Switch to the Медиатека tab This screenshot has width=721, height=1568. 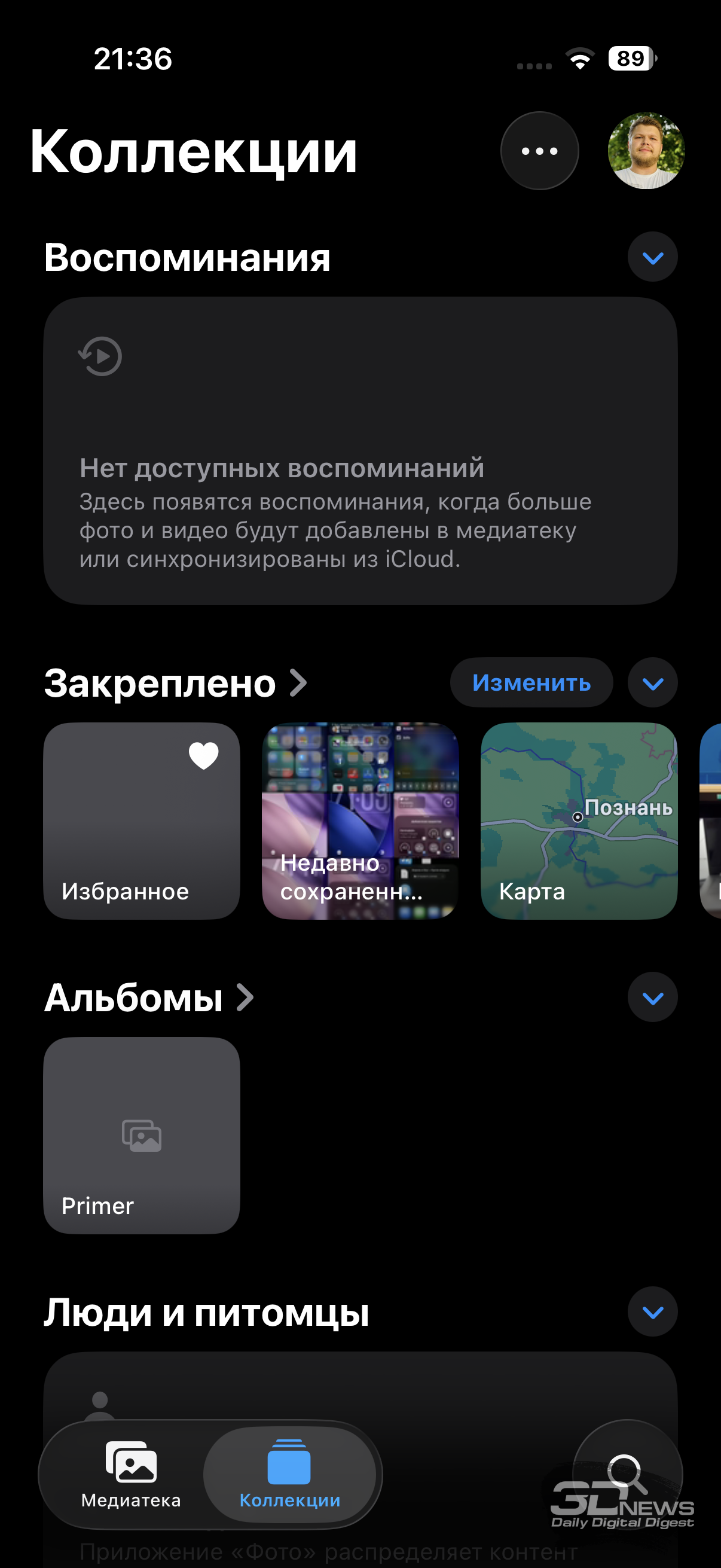131,1474
